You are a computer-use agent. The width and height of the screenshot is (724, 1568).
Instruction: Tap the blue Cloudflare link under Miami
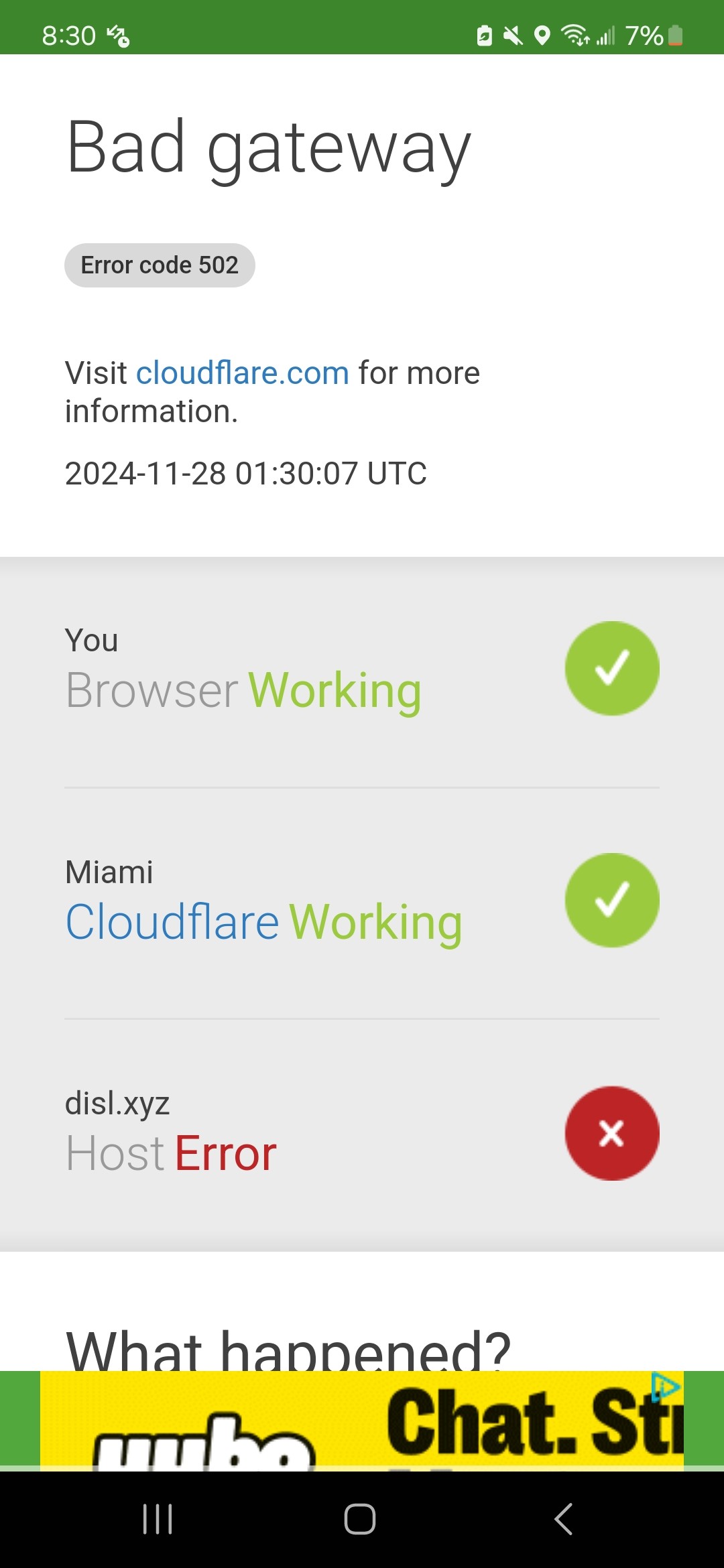point(172,923)
